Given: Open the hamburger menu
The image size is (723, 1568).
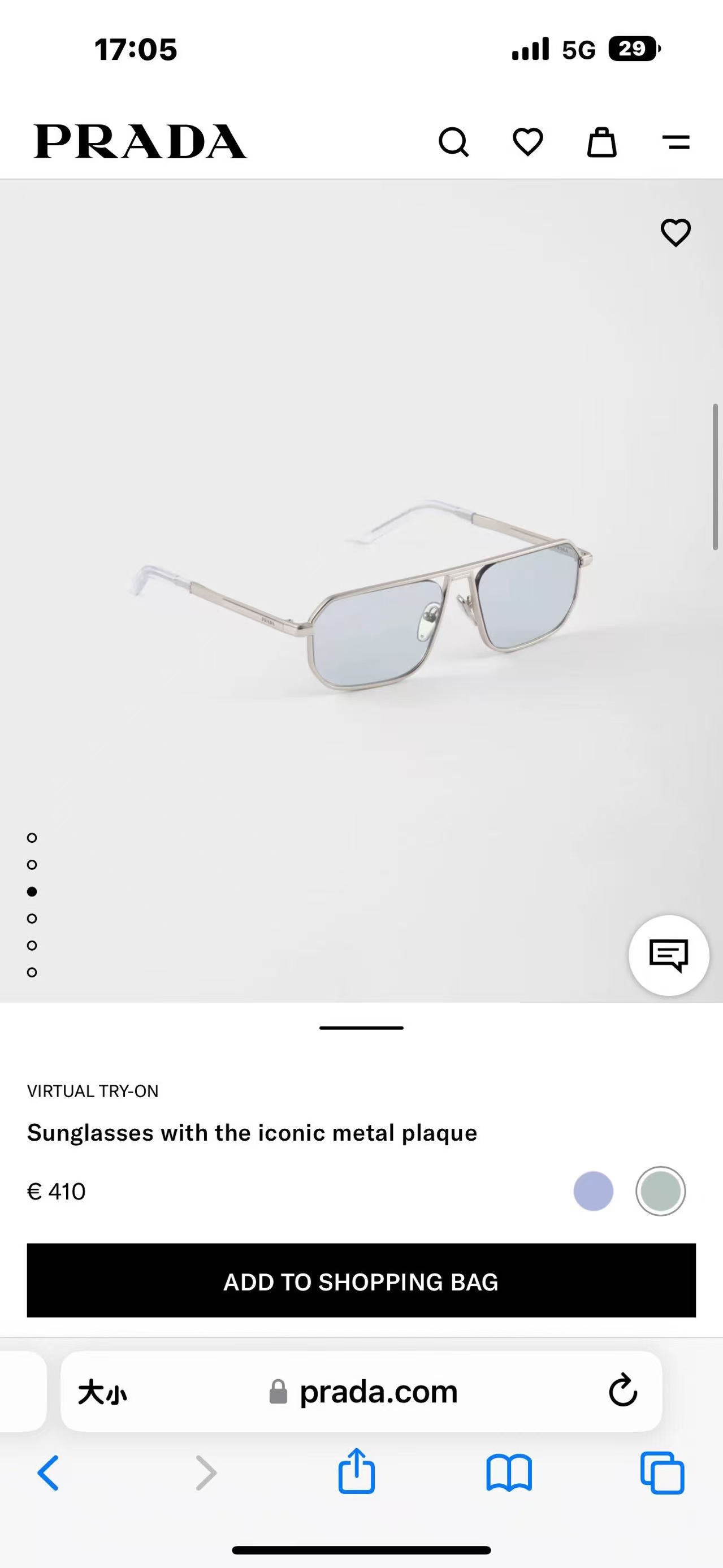Looking at the screenshot, I should pyautogui.click(x=676, y=142).
